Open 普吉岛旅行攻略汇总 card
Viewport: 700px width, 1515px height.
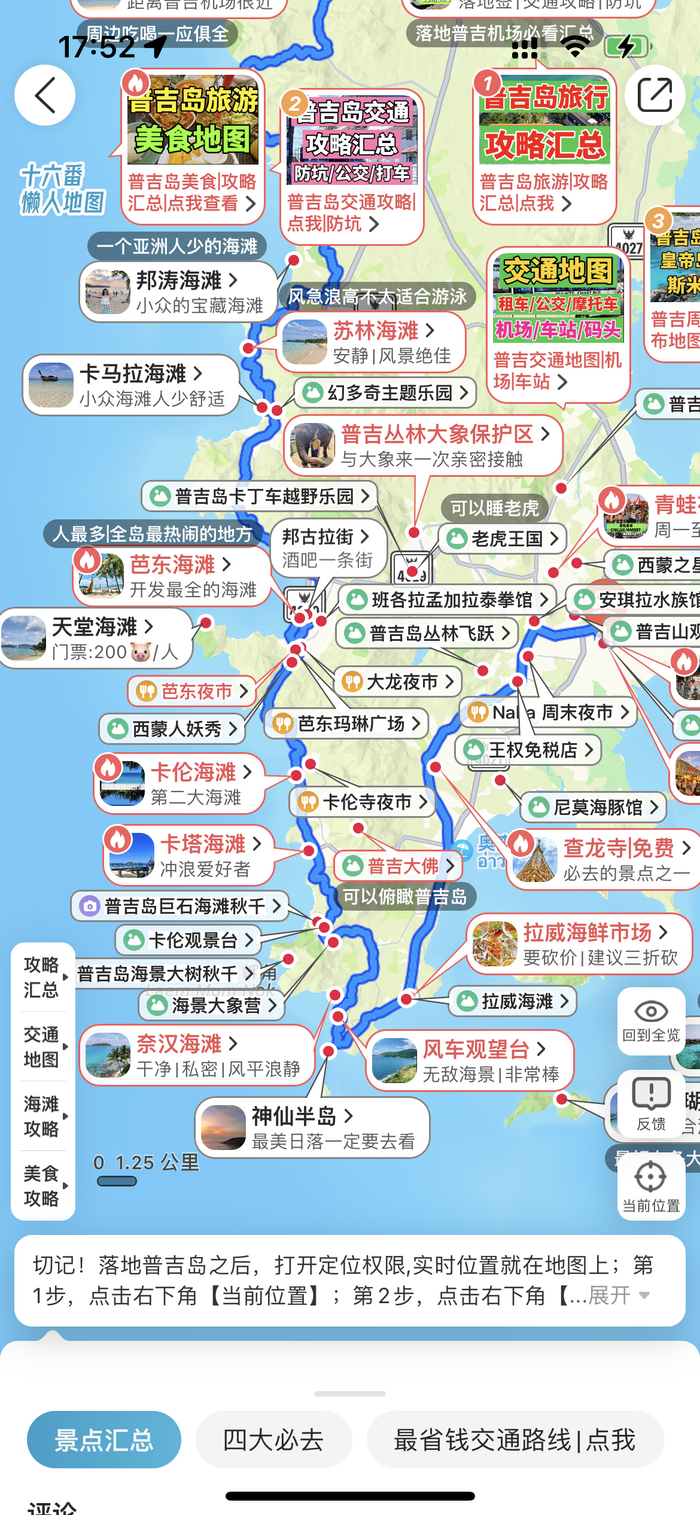pyautogui.click(x=544, y=145)
